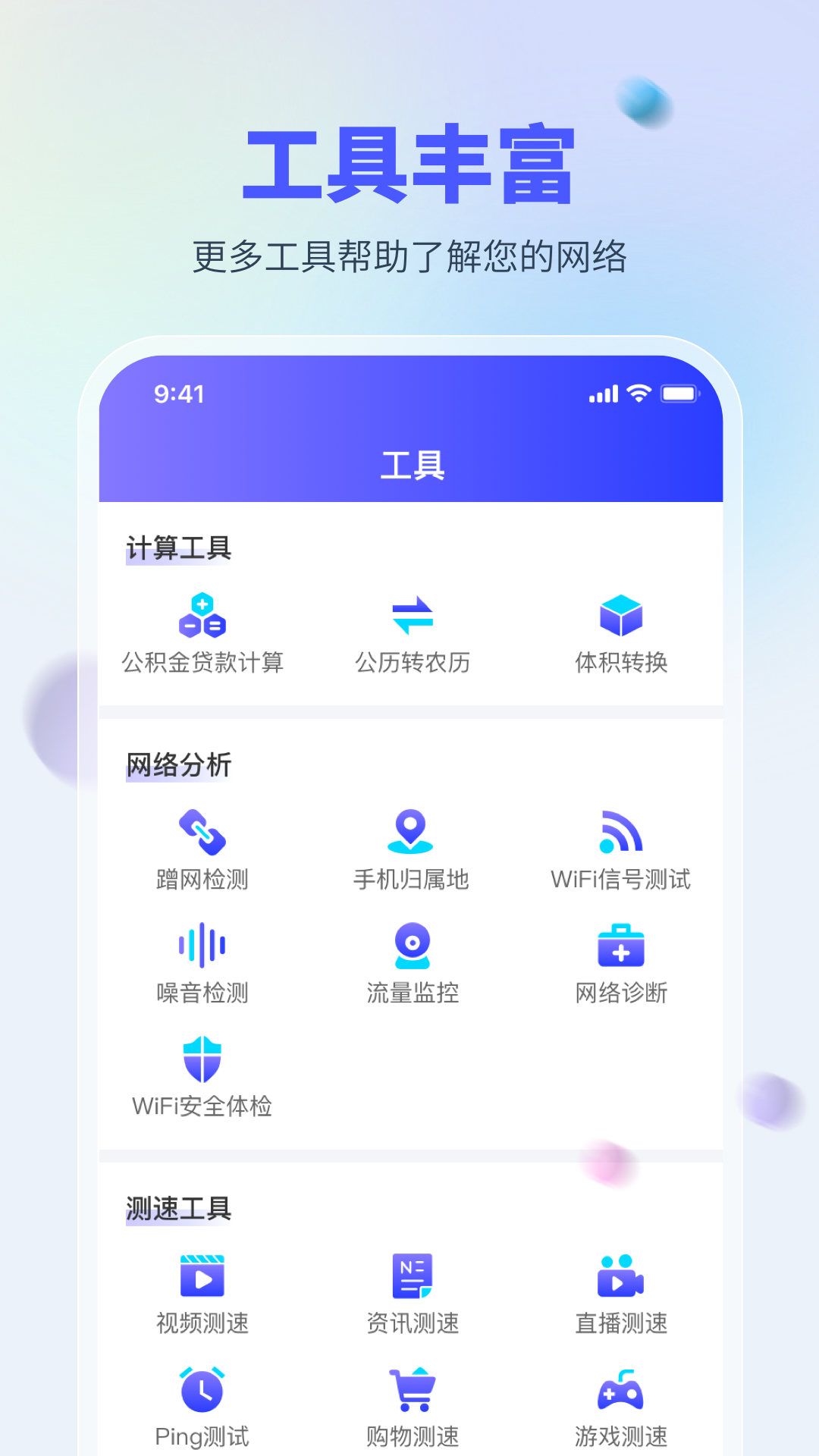Launch the 流量监控 traffic monitor
The height and width of the screenshot is (1456, 819).
[x=410, y=963]
